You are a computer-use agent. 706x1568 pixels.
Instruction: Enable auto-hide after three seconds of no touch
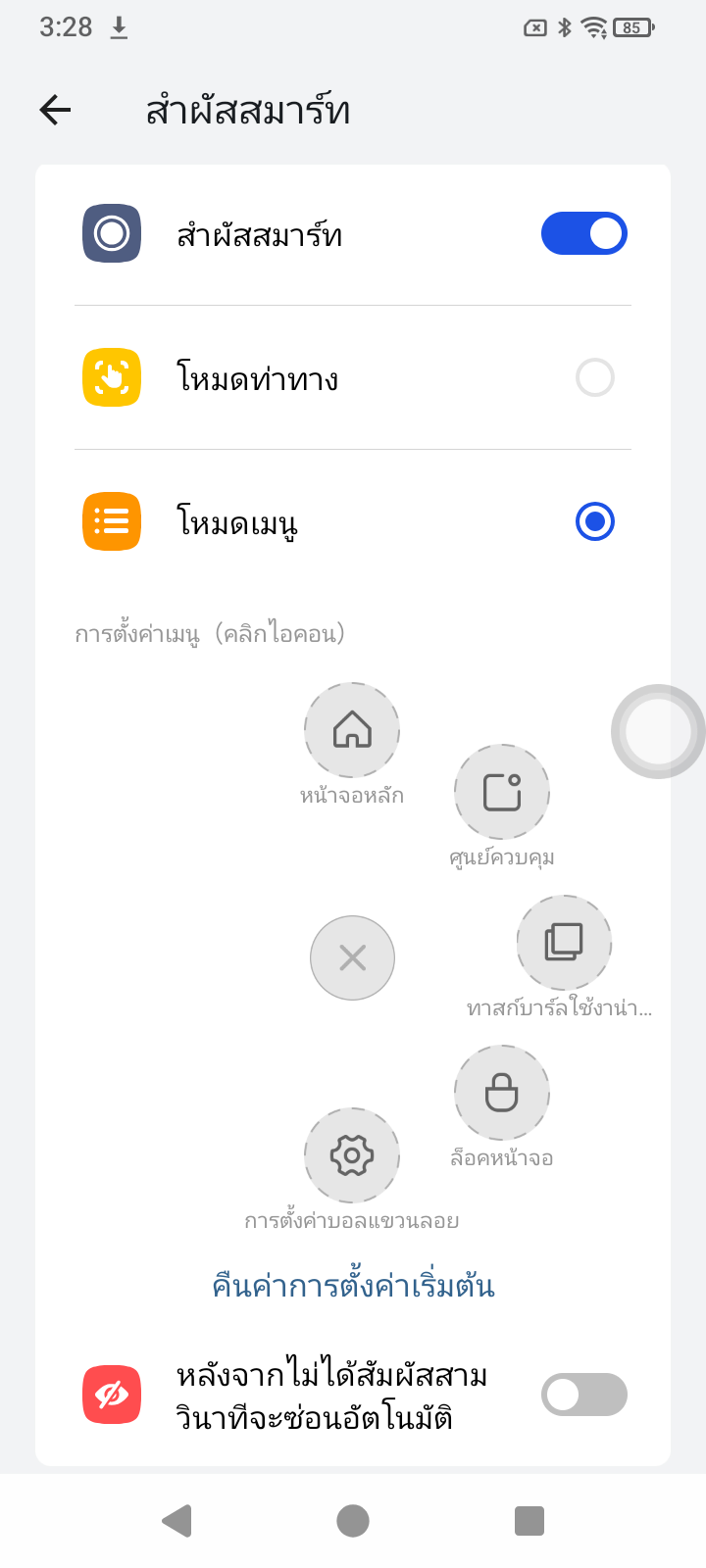(583, 1395)
